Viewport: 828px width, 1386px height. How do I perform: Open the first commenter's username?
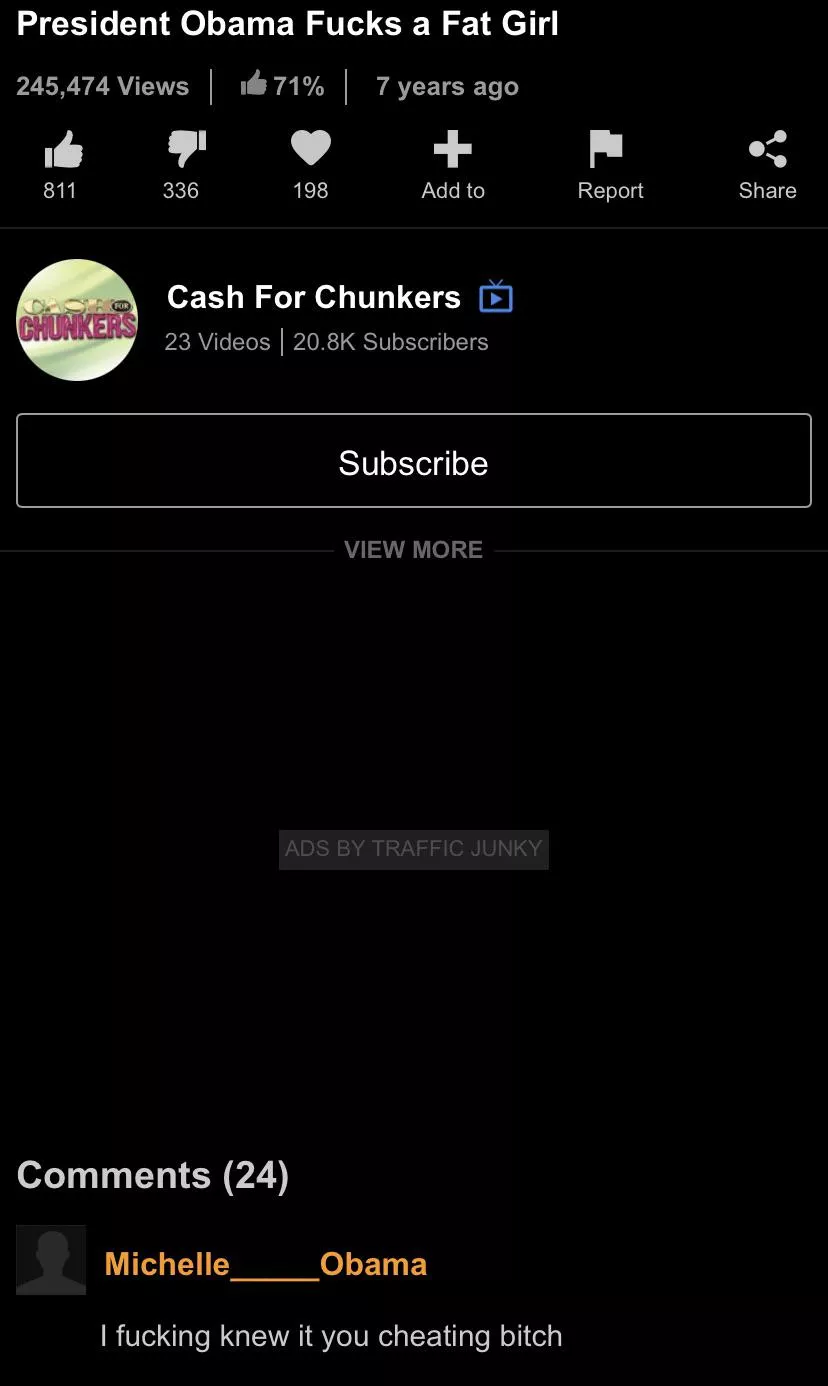265,1264
